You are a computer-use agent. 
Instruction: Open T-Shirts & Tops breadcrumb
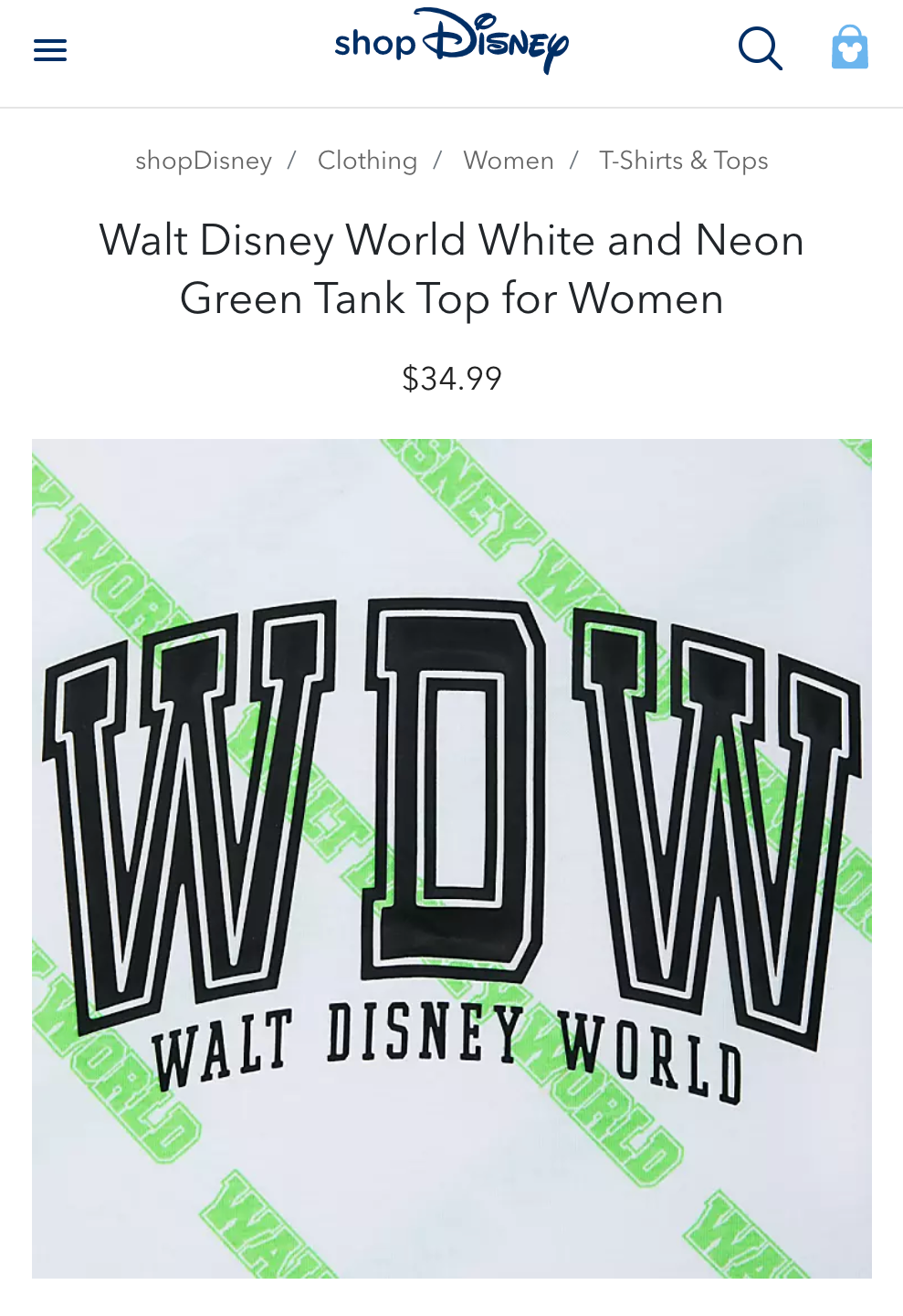[683, 161]
